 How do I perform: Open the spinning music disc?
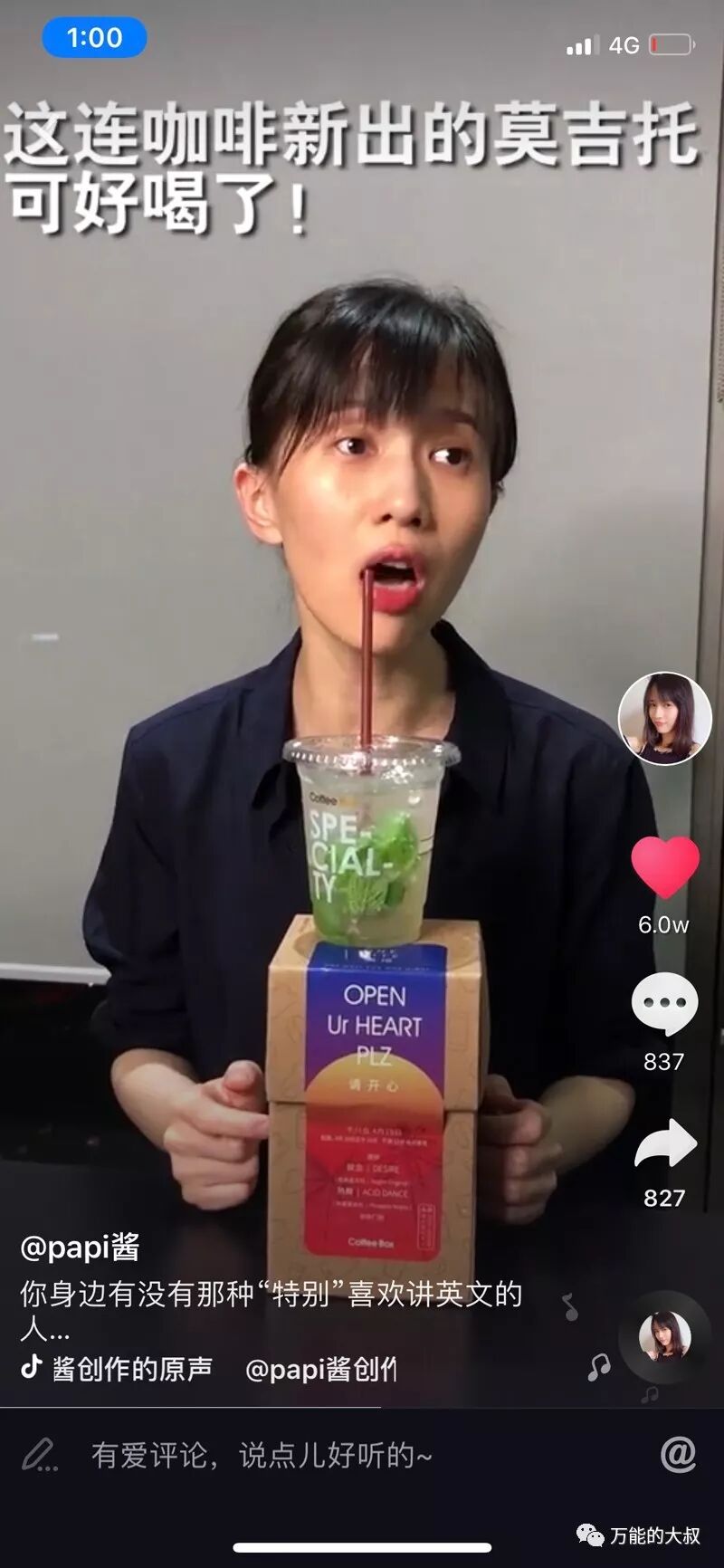tap(664, 1336)
